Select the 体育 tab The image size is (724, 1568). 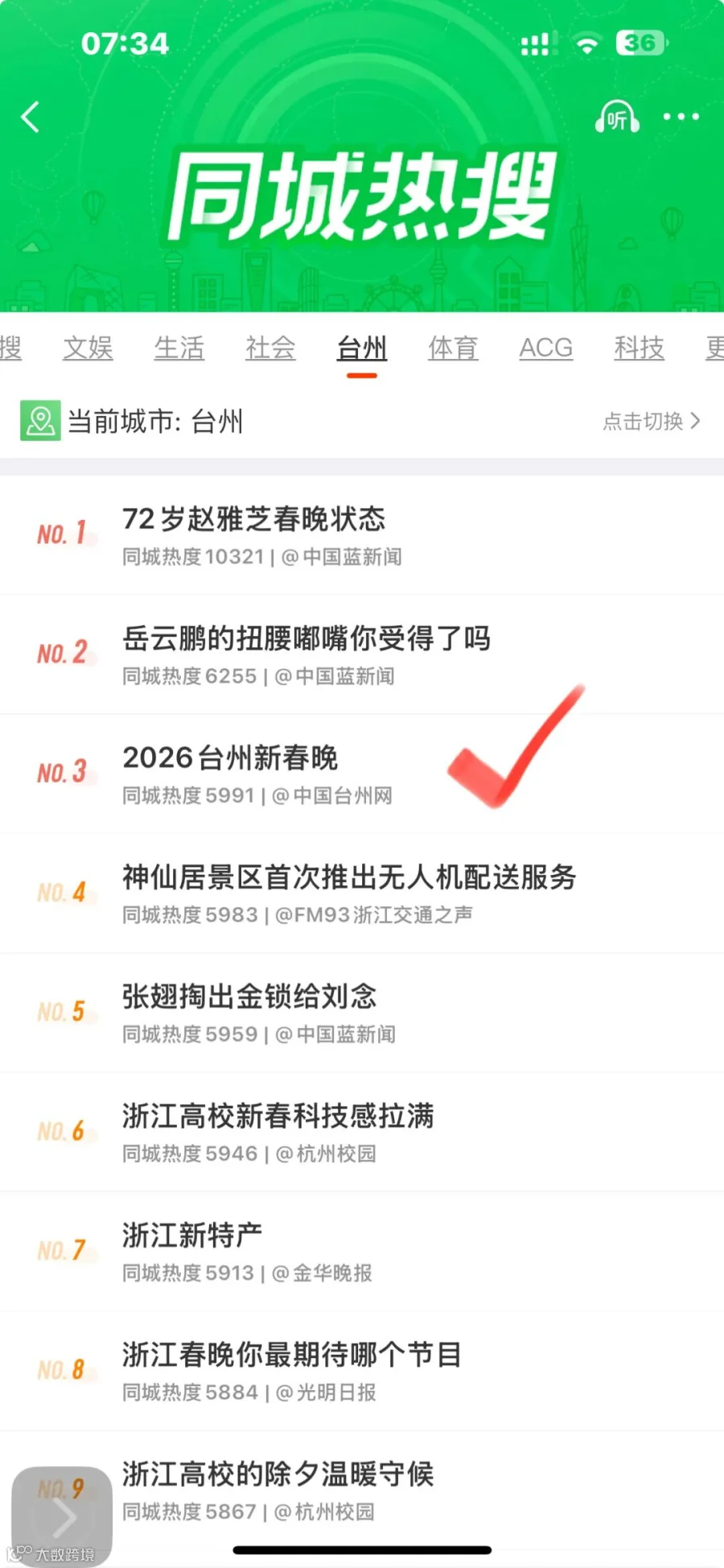pos(453,348)
